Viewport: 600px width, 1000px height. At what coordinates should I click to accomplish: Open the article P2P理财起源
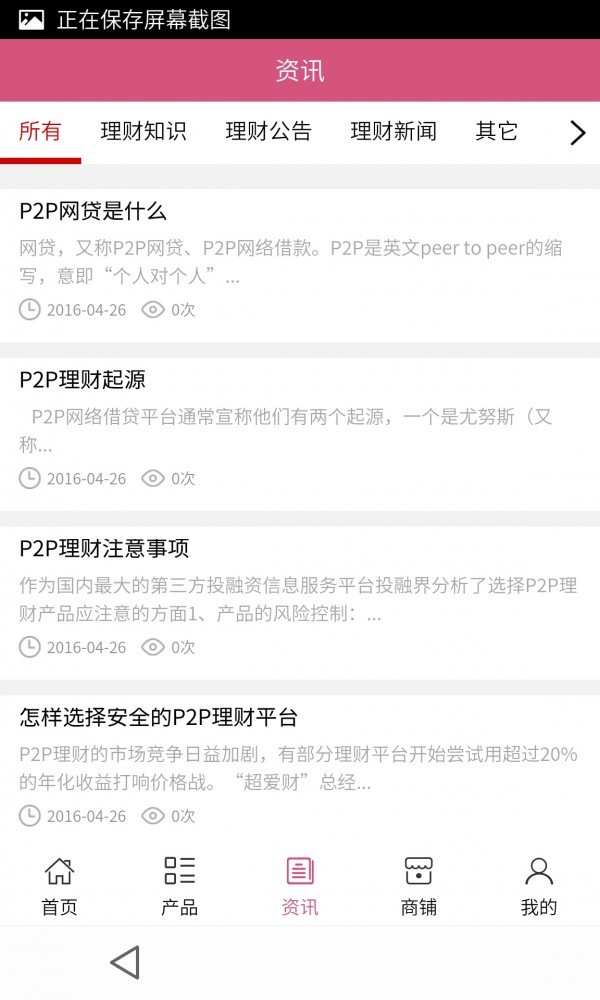pyautogui.click(x=300, y=434)
